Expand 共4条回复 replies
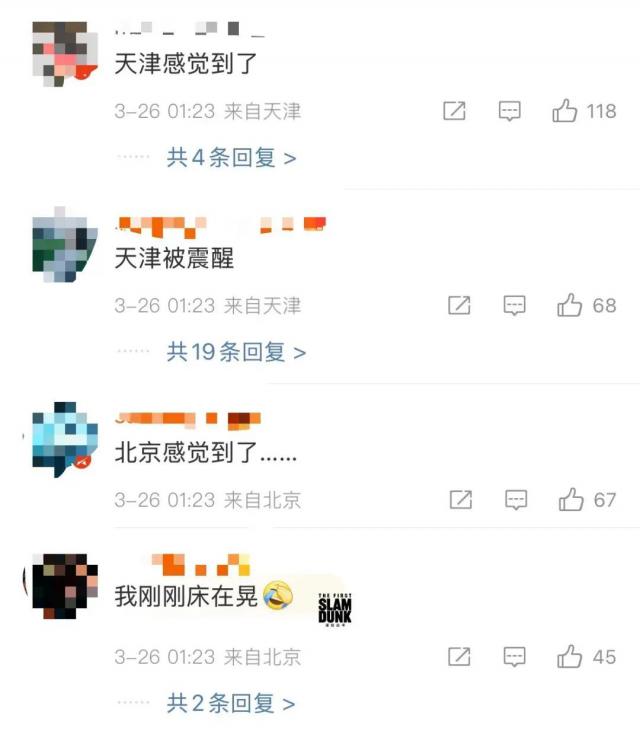 231,157
